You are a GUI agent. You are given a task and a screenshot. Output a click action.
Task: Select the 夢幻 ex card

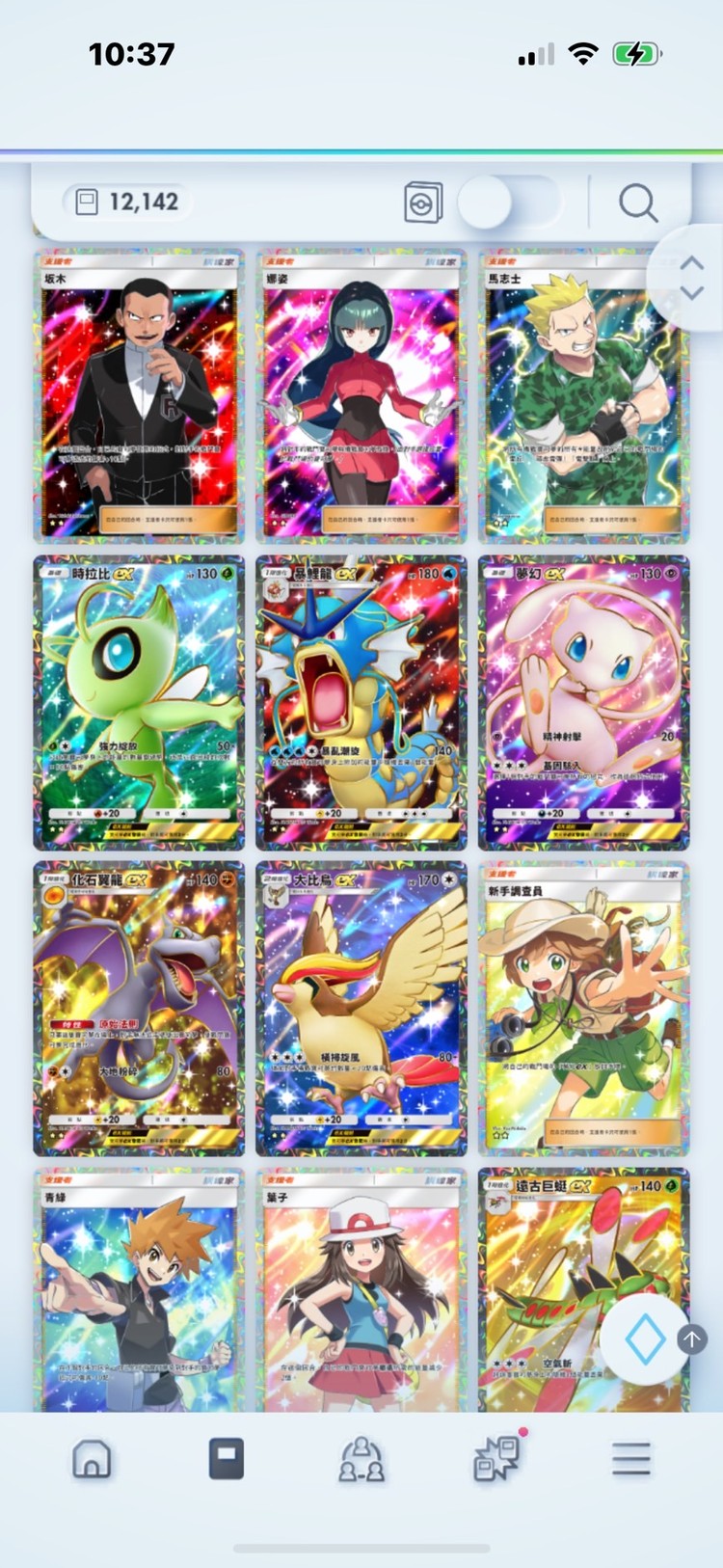(583, 702)
